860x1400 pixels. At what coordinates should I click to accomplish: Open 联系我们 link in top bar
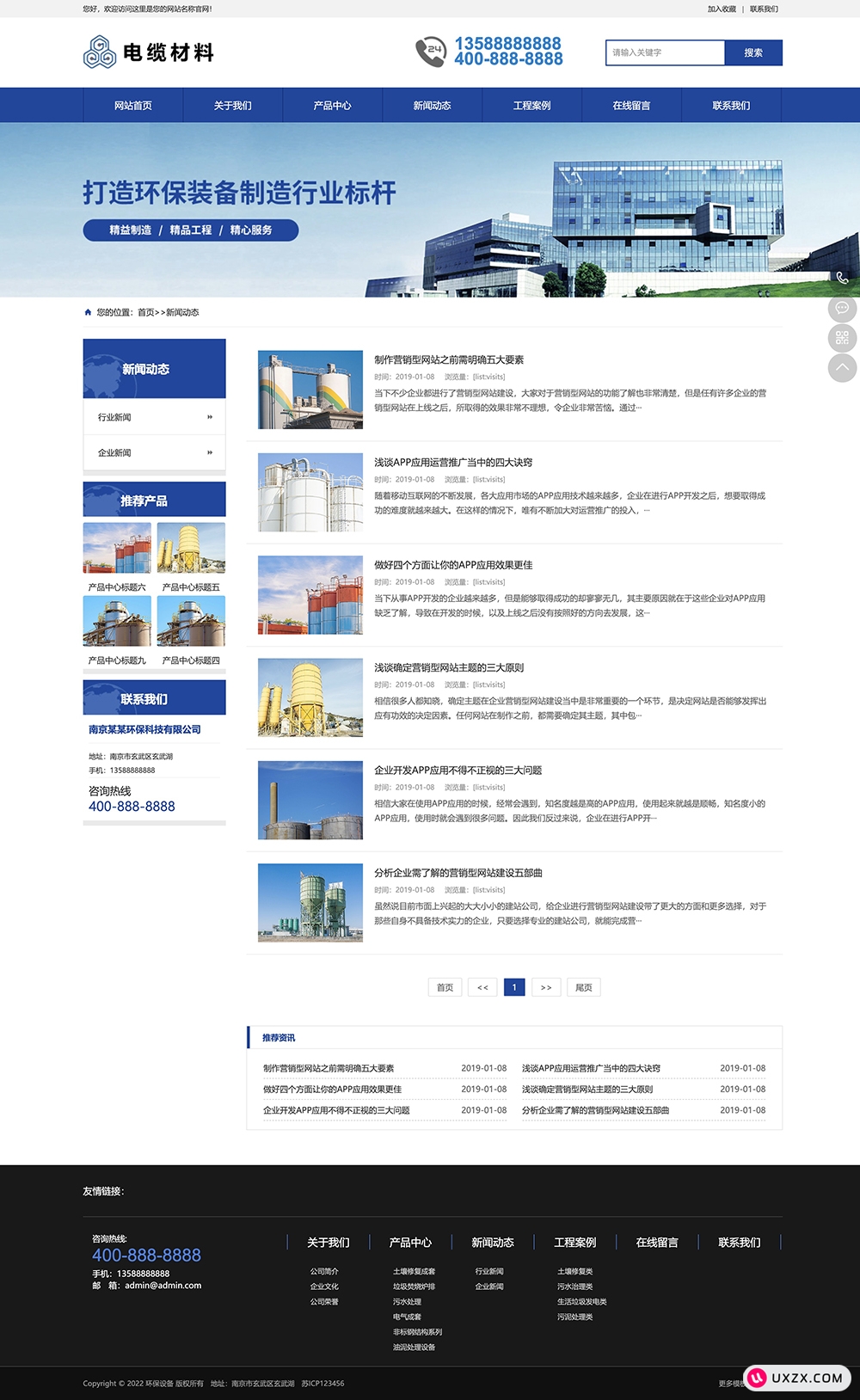[x=764, y=9]
